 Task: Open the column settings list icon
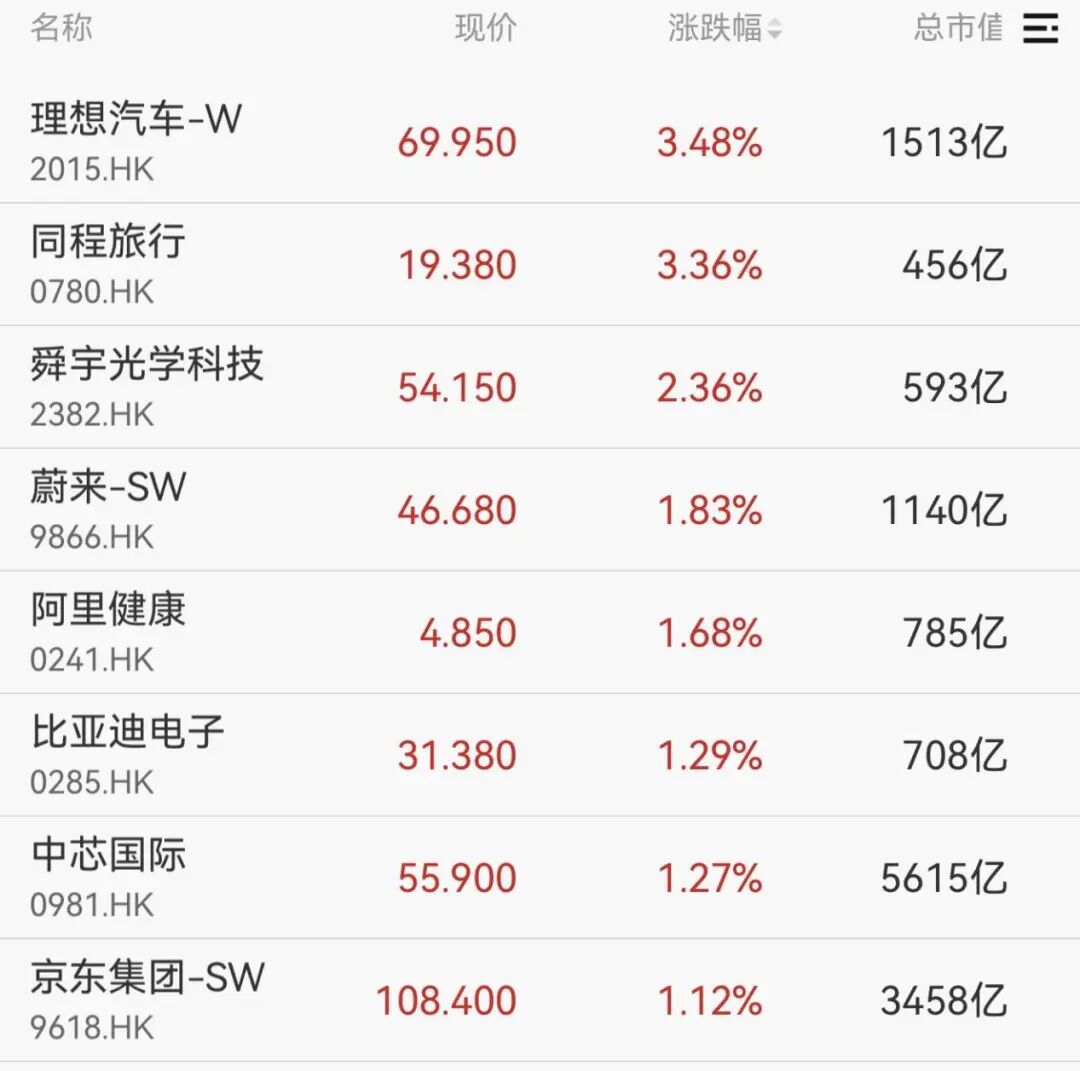[x=1040, y=29]
